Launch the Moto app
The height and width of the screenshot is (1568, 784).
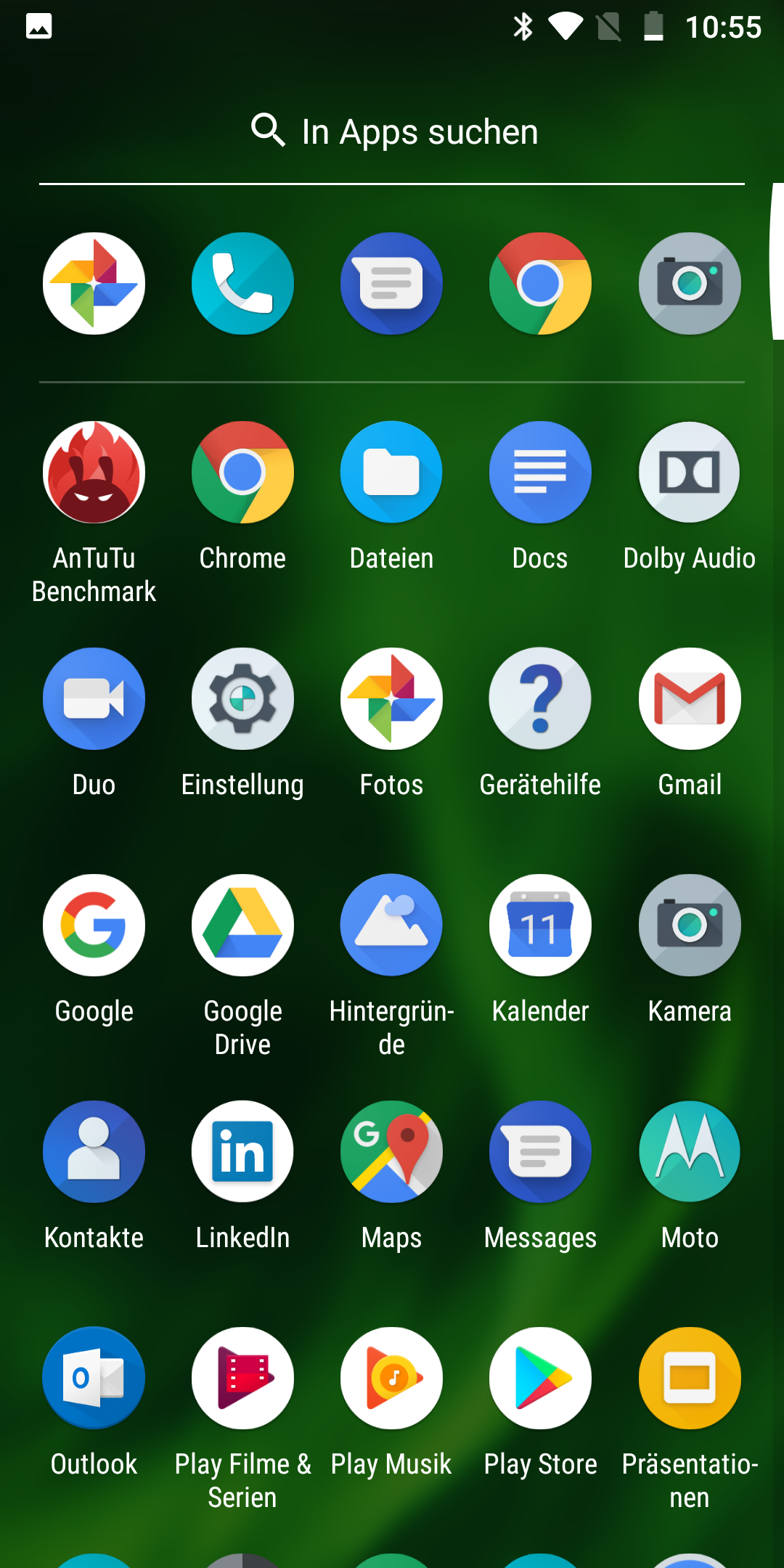[689, 1152]
